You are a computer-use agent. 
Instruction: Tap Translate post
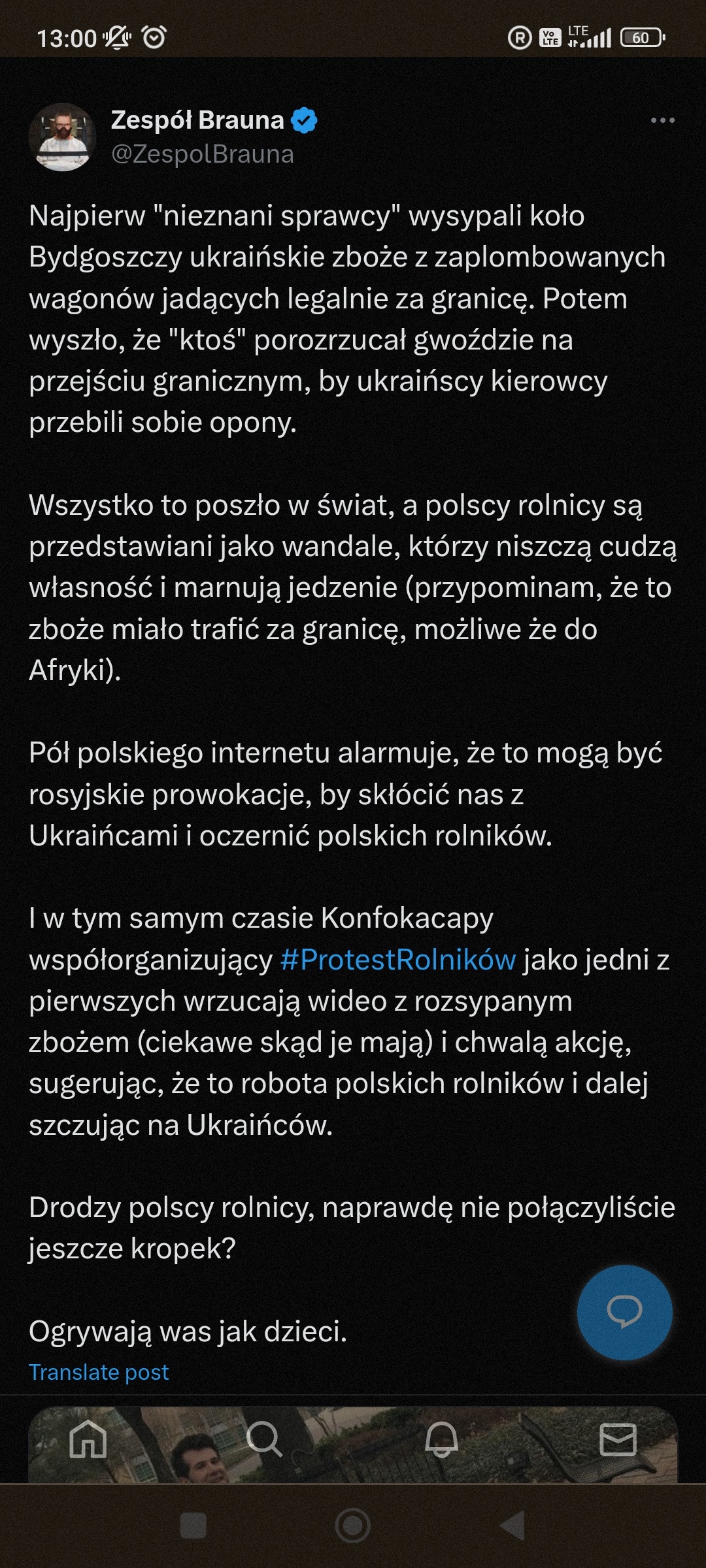(x=99, y=1371)
